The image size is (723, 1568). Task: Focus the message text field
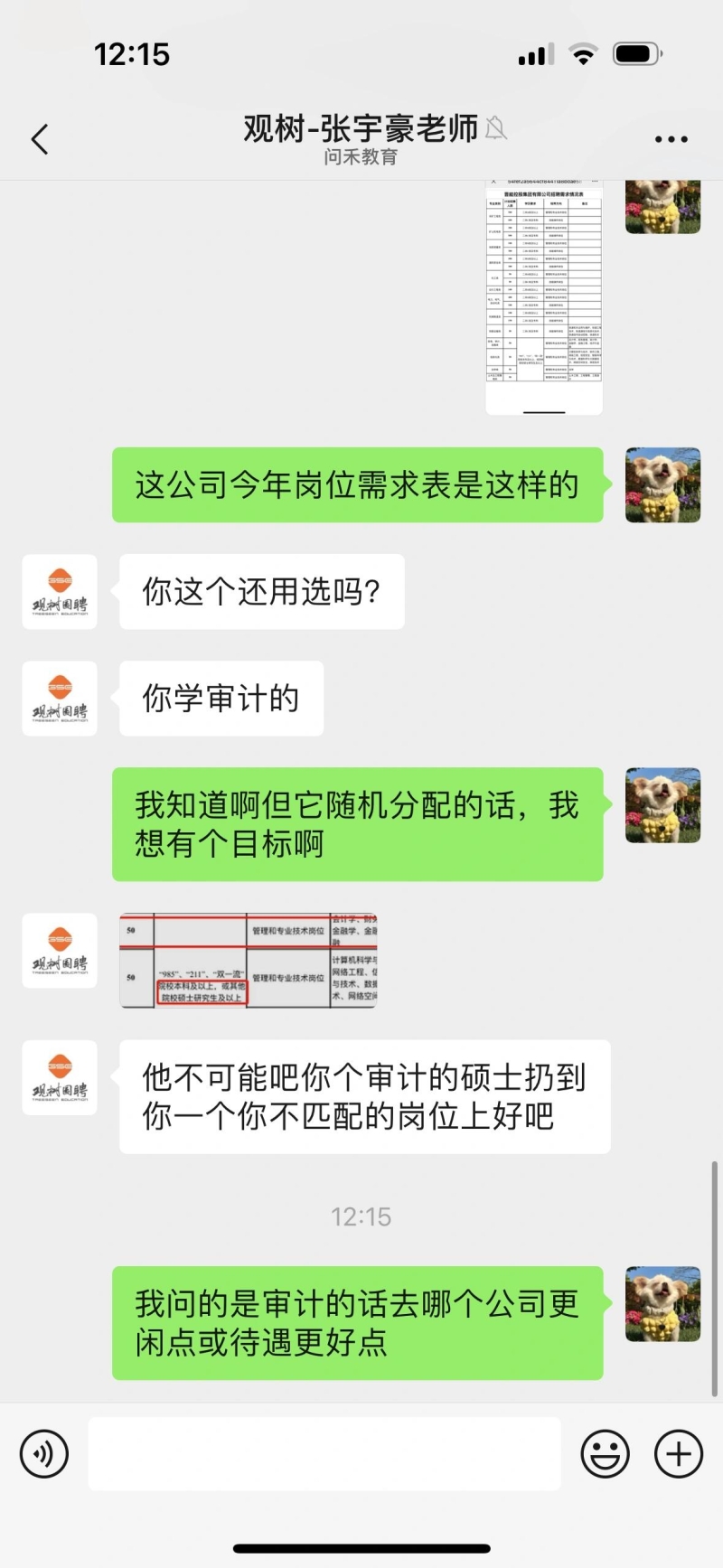[x=324, y=1454]
